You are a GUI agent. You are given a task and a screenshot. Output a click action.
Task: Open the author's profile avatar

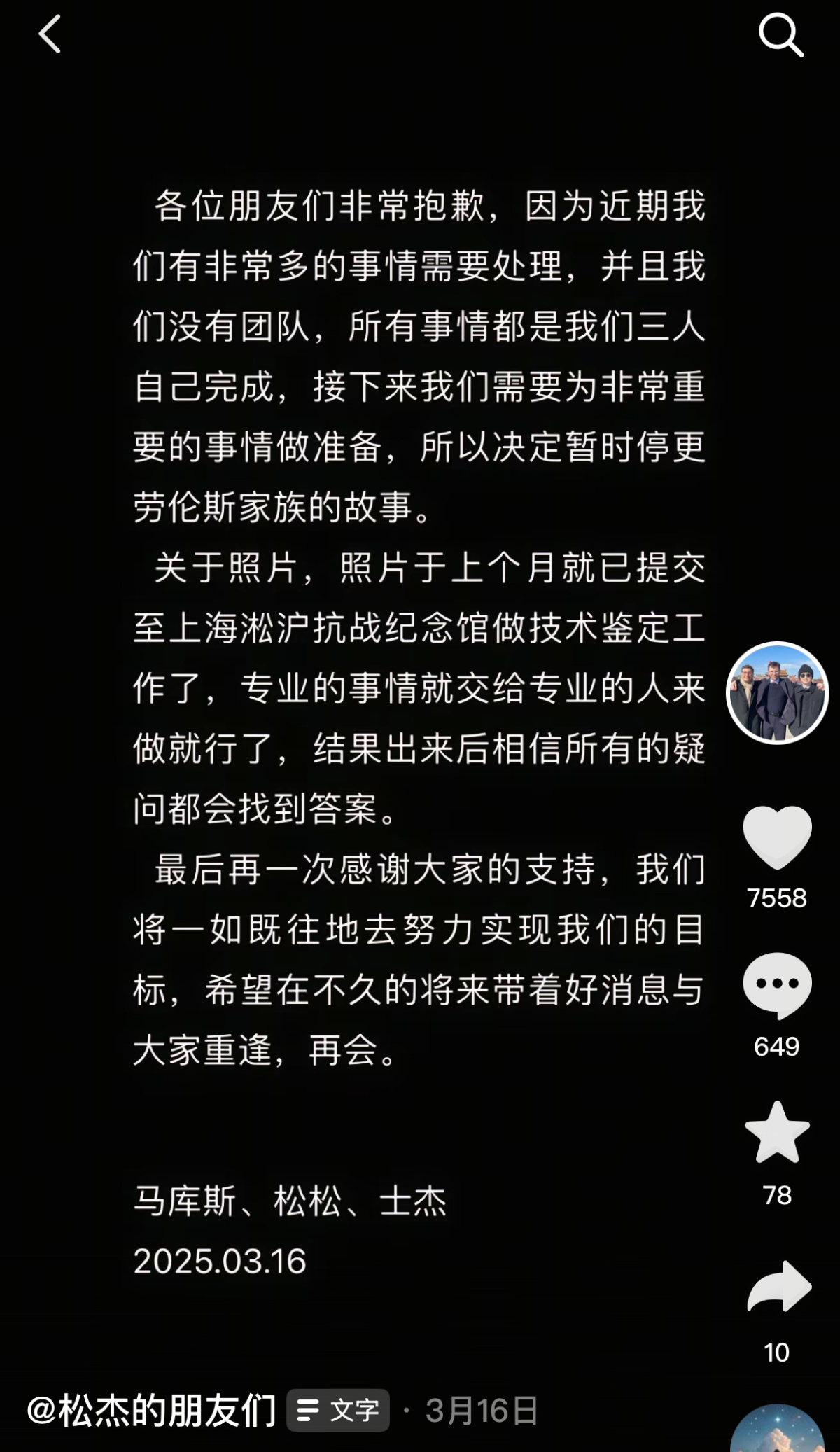[777, 692]
